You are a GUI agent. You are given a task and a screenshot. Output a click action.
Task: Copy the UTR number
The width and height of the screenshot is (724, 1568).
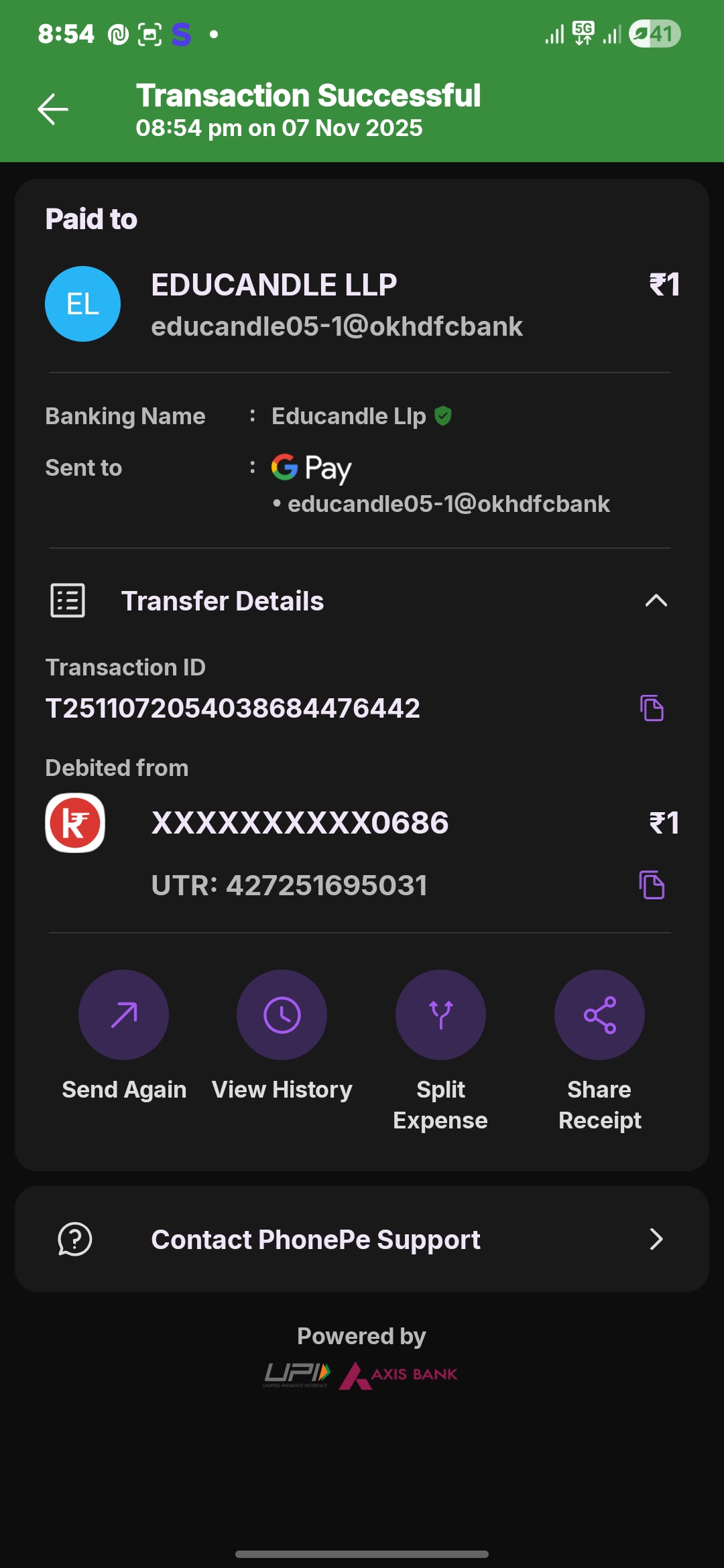(652, 885)
